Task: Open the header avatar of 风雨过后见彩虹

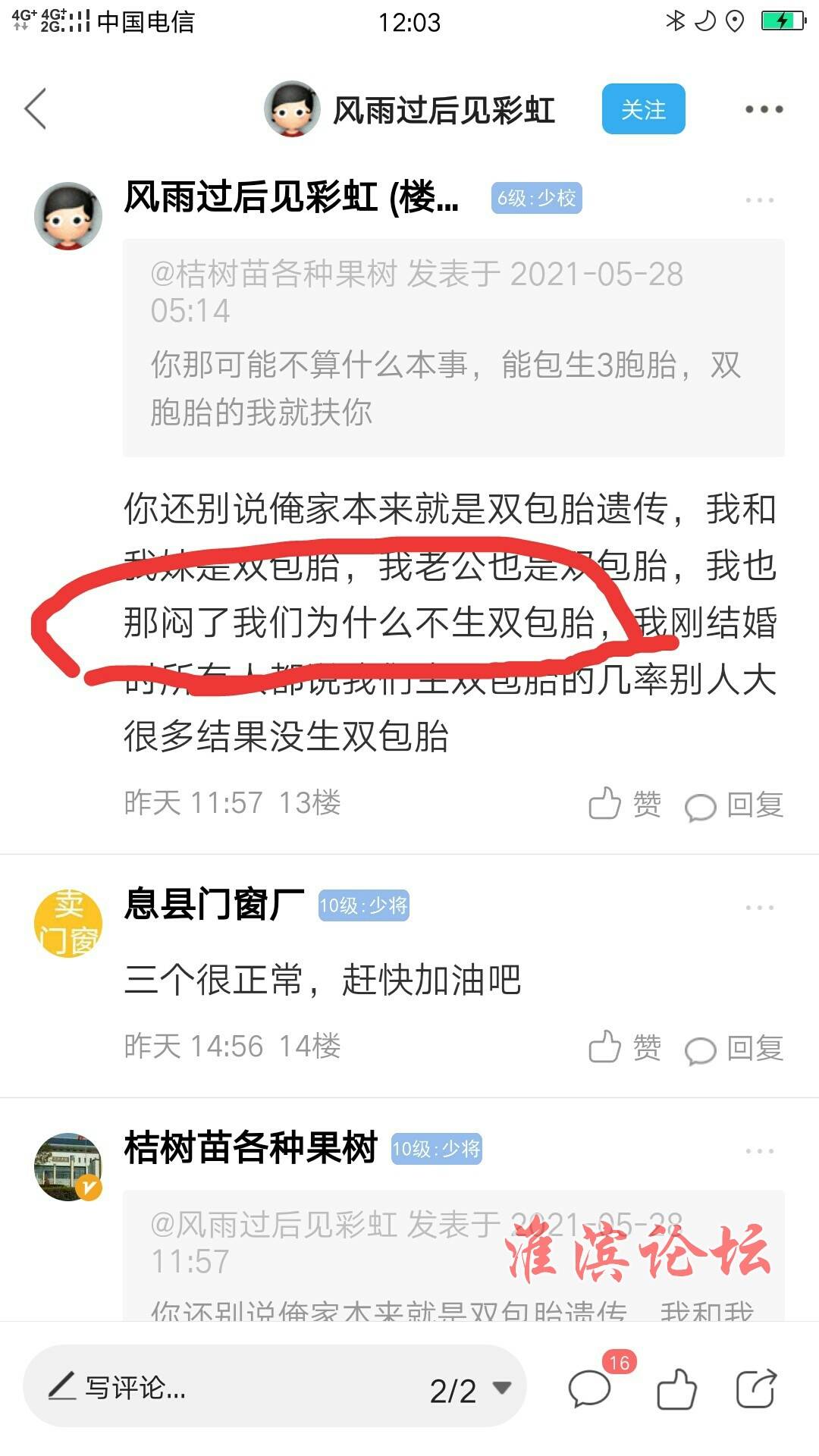Action: (292, 109)
